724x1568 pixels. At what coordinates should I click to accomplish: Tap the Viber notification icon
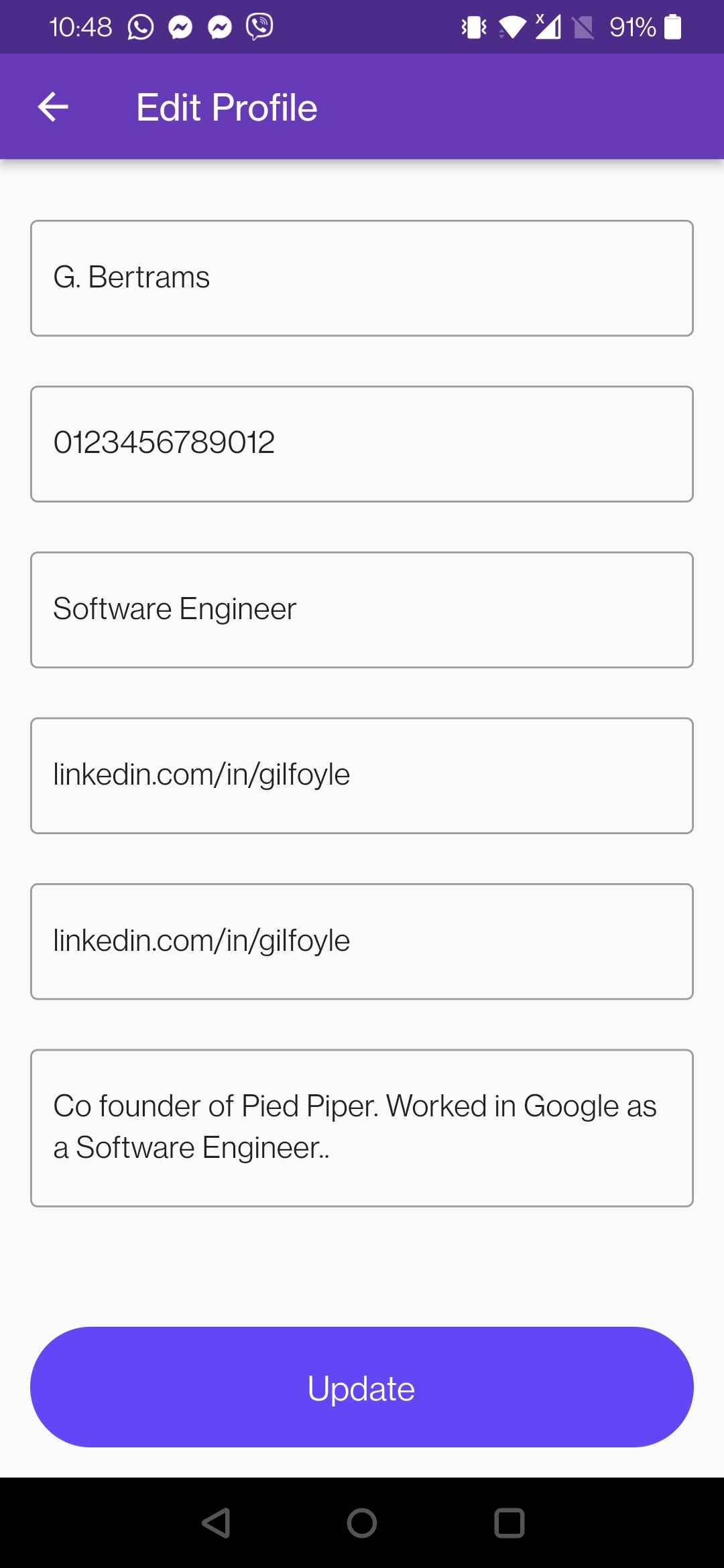tap(259, 25)
